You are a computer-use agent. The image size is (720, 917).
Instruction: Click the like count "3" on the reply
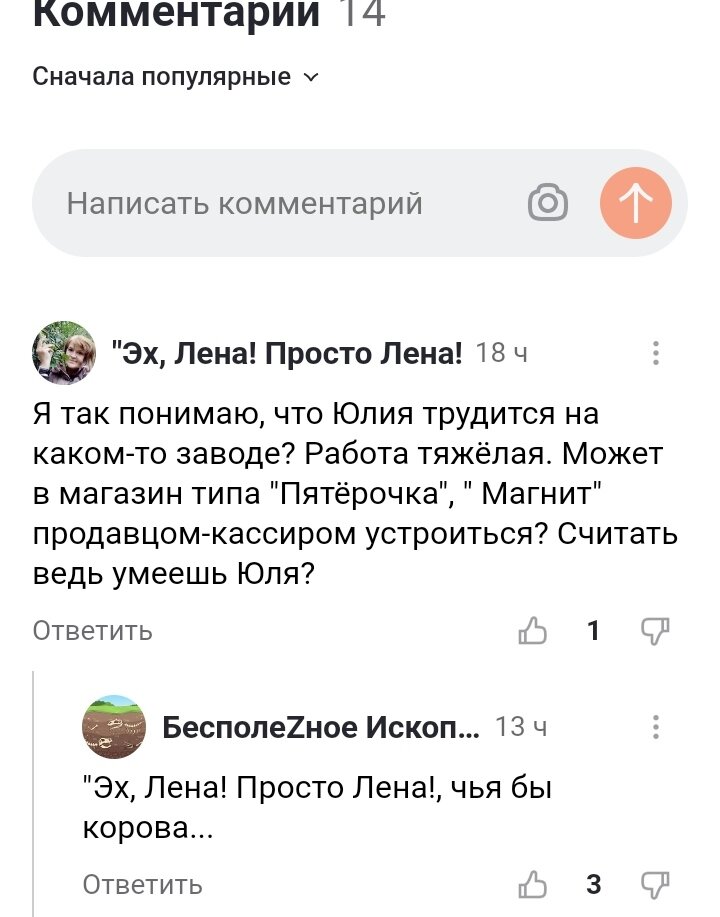pos(593,882)
